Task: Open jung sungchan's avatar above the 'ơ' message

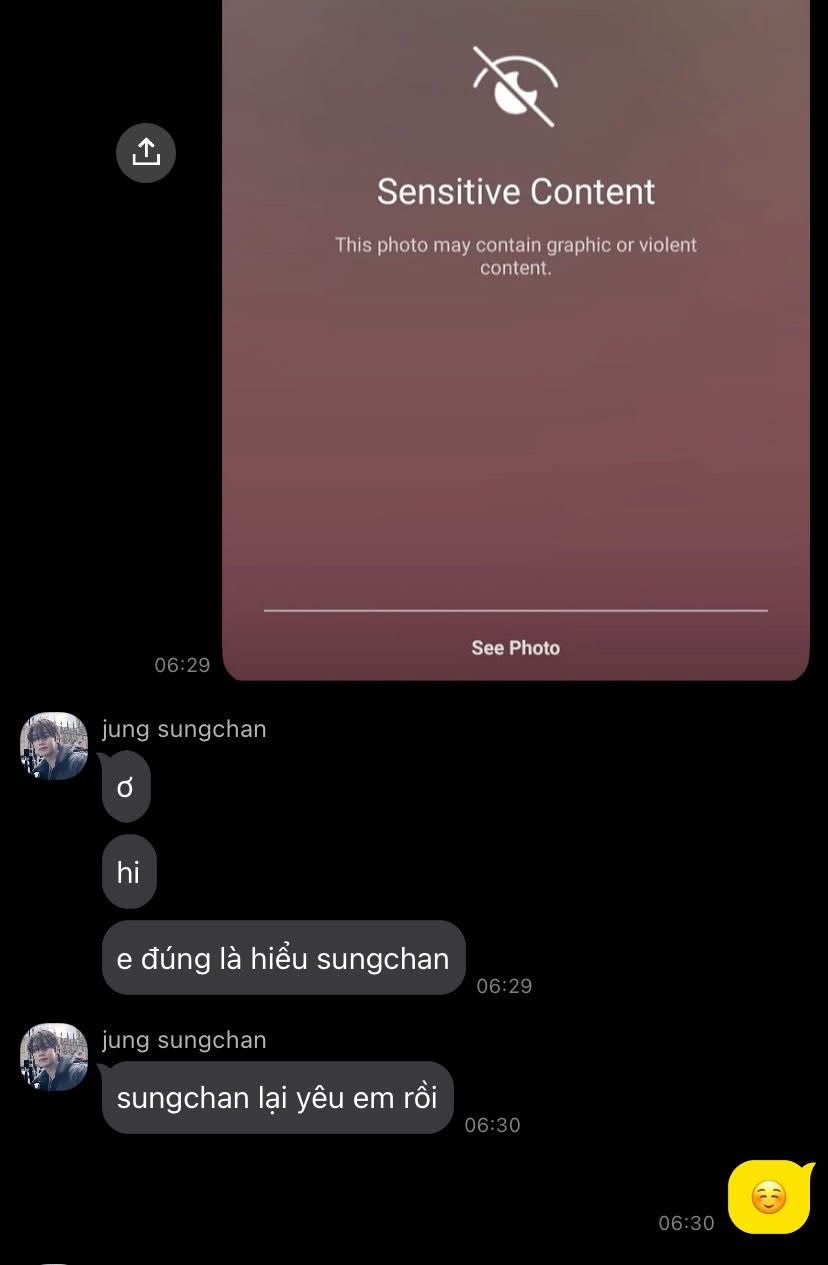Action: point(54,746)
